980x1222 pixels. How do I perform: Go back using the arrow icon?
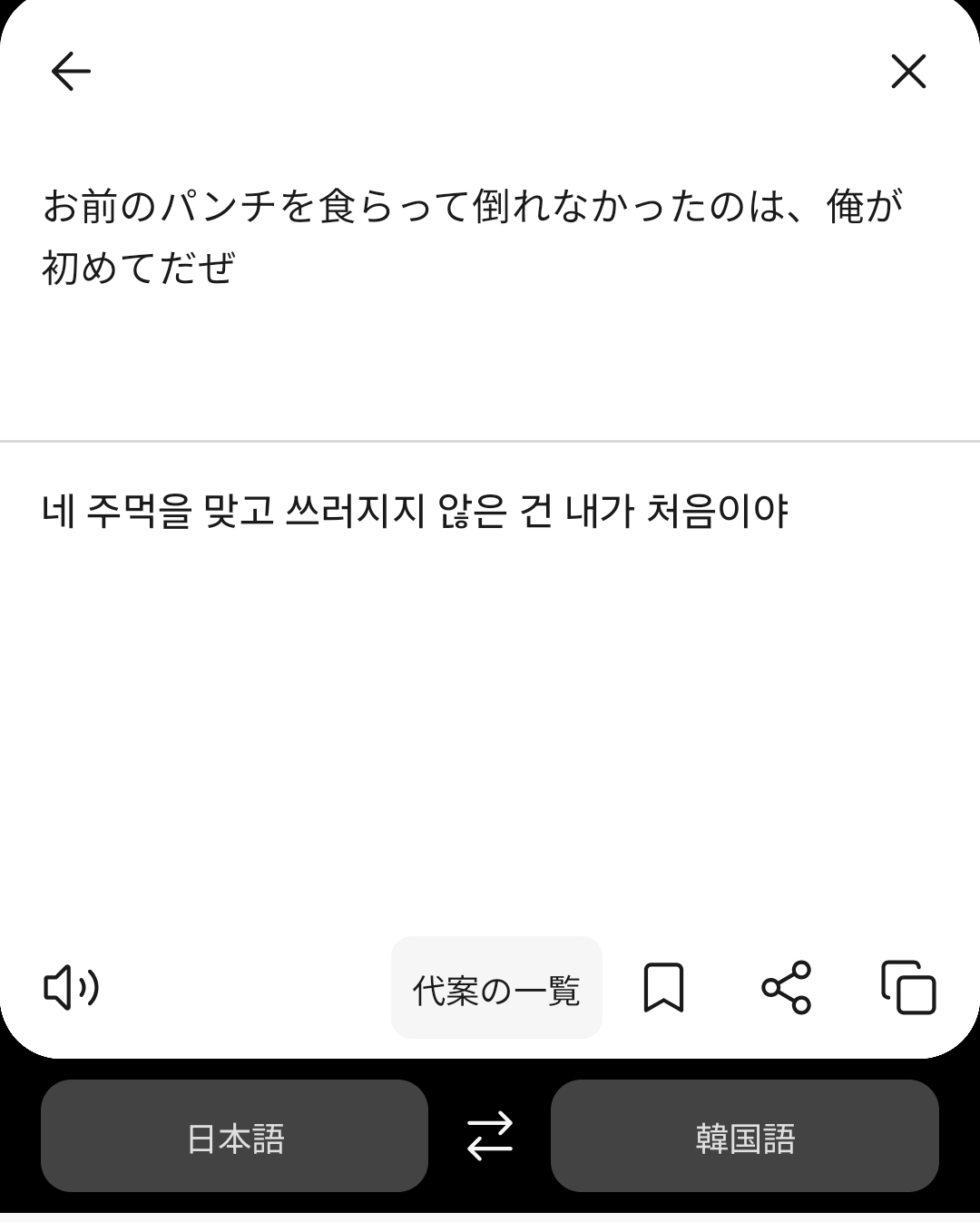pos(71,71)
